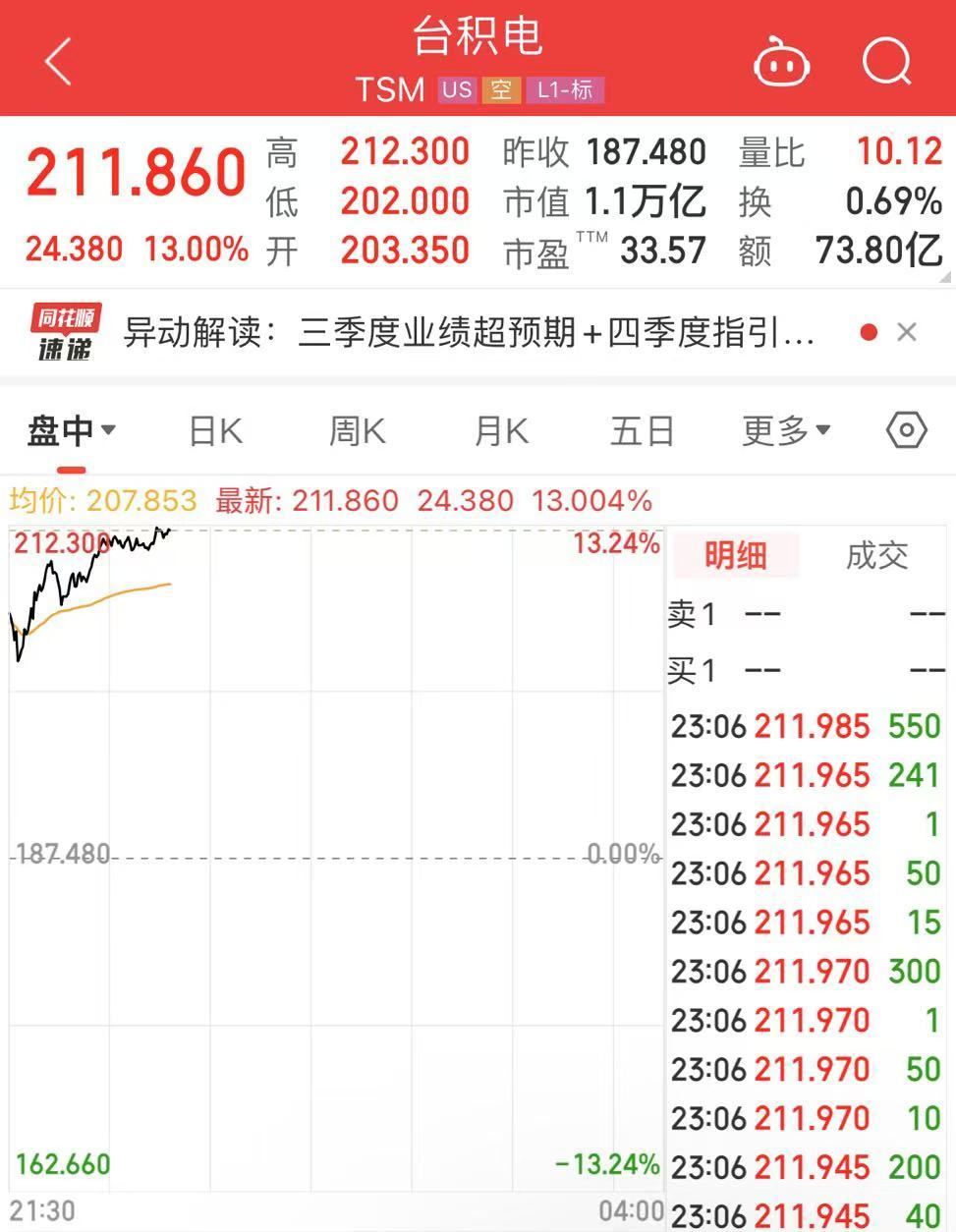
Task: Expand the 卖1 sell queue row
Action: (806, 613)
